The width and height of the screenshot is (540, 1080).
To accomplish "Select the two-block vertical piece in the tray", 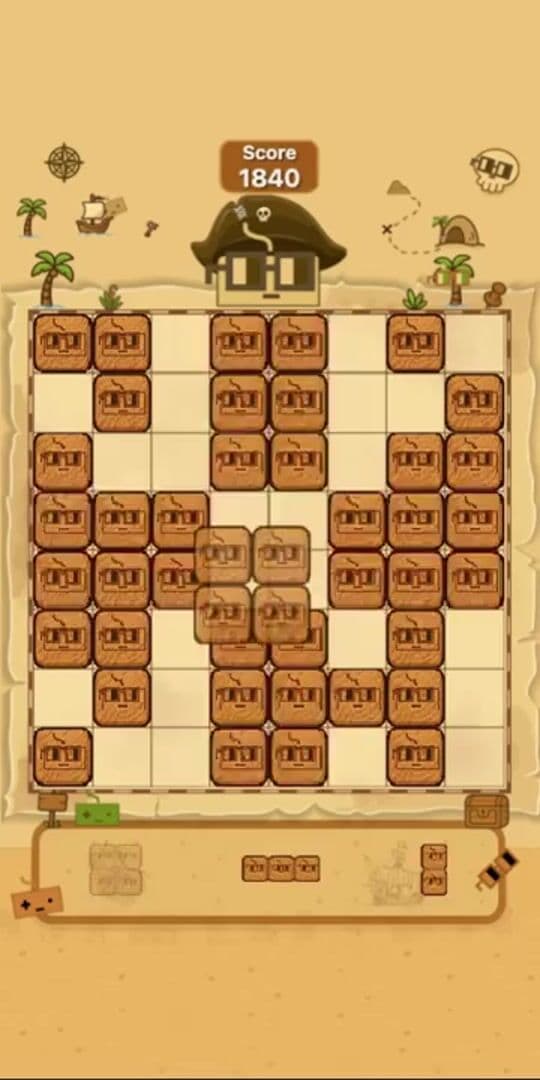I will click(x=434, y=869).
